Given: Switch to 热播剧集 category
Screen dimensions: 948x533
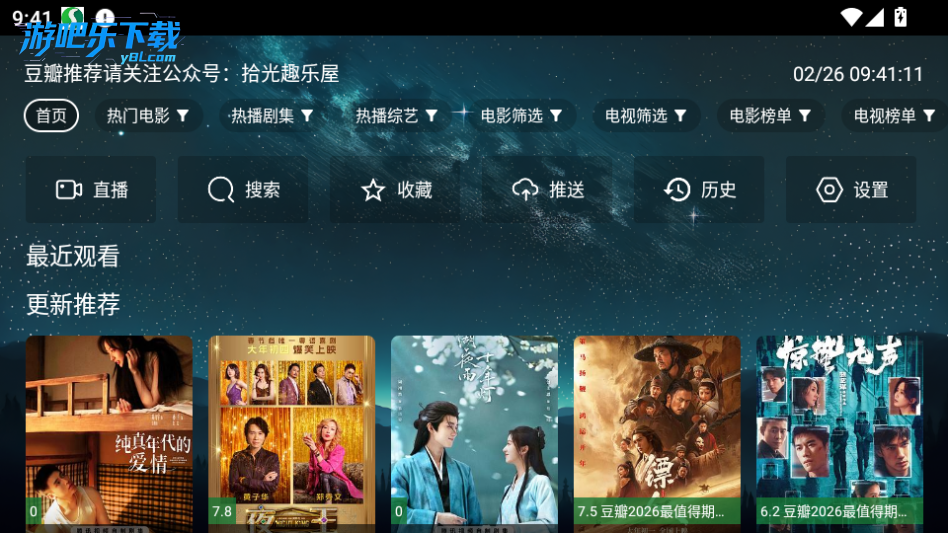Looking at the screenshot, I should pyautogui.click(x=272, y=116).
